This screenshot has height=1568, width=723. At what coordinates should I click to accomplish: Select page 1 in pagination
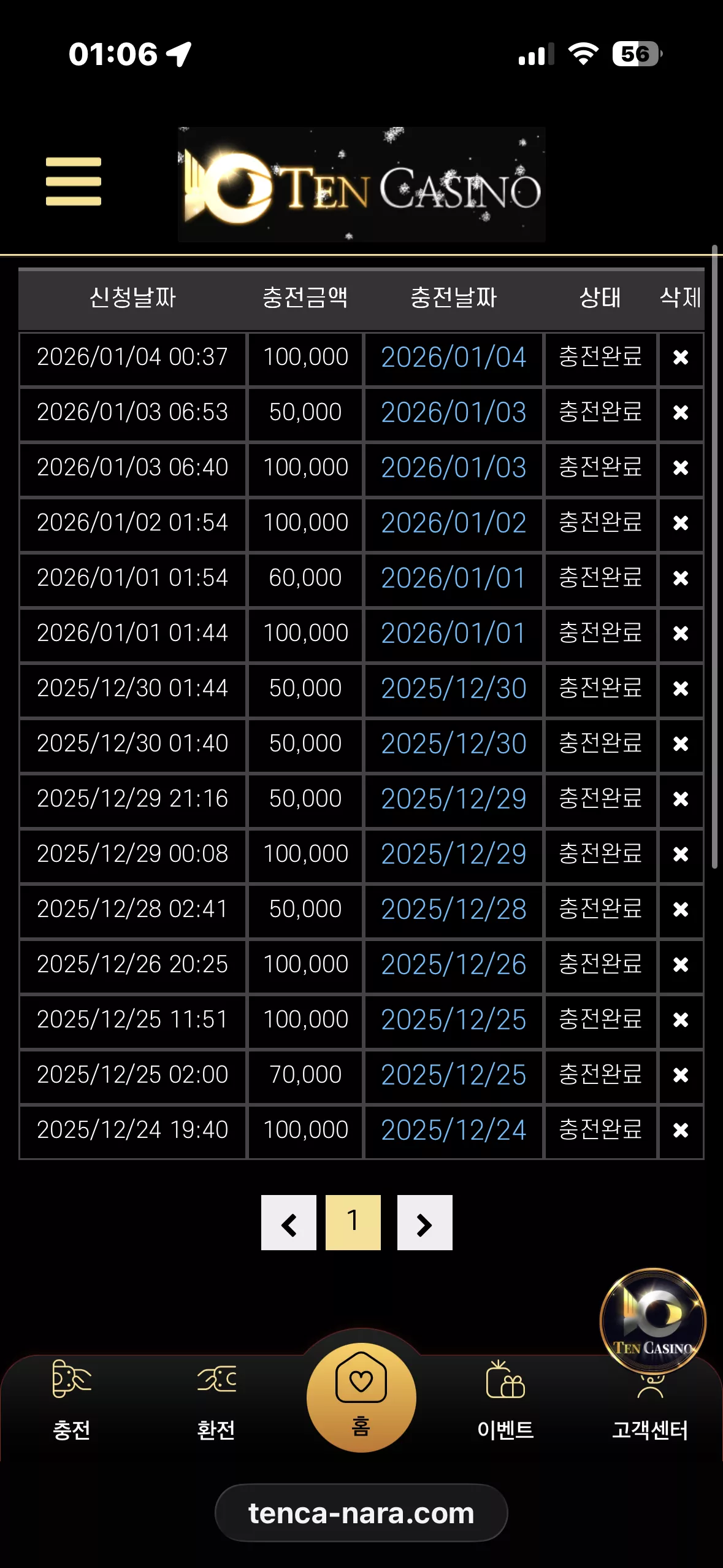tap(353, 1223)
